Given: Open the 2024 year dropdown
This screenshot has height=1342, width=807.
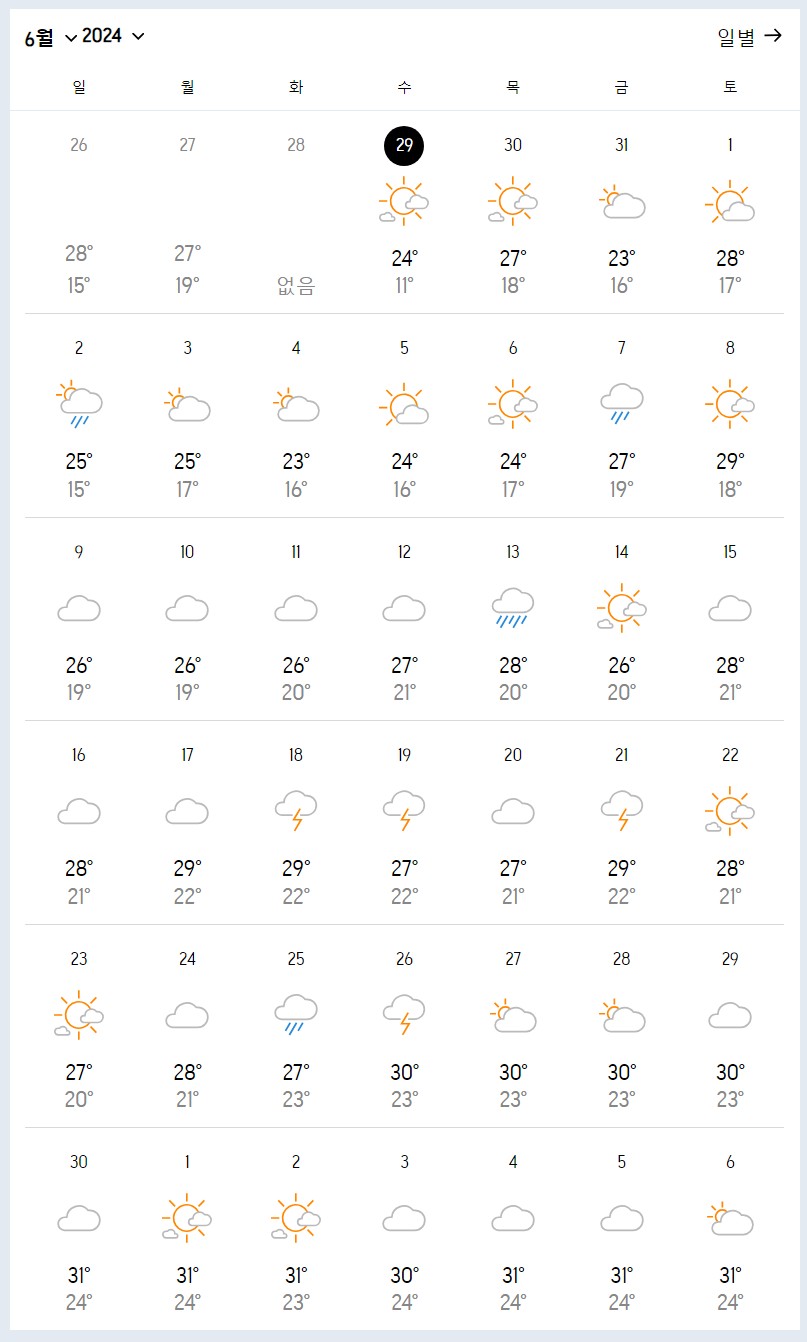Looking at the screenshot, I should click(113, 36).
